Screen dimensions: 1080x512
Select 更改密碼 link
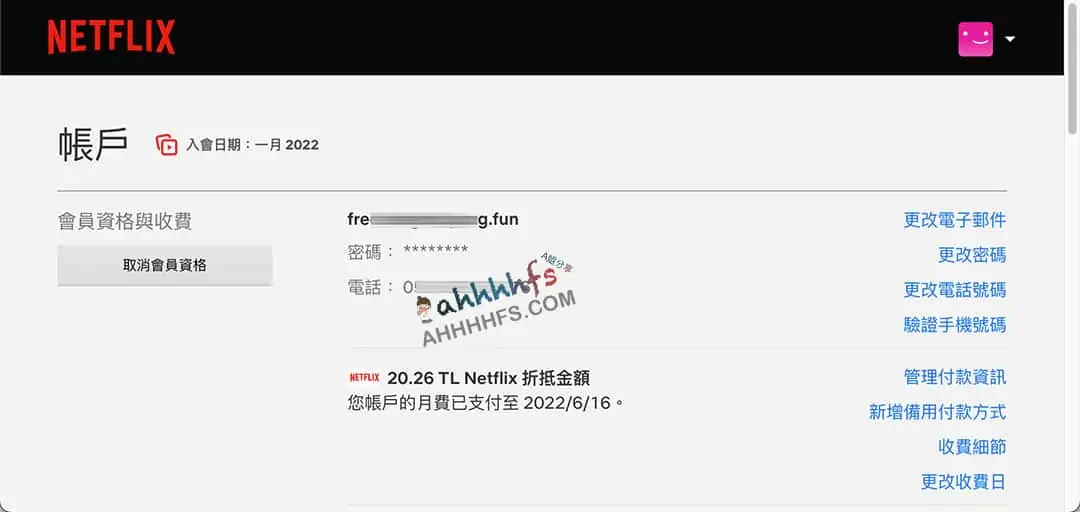(x=971, y=255)
